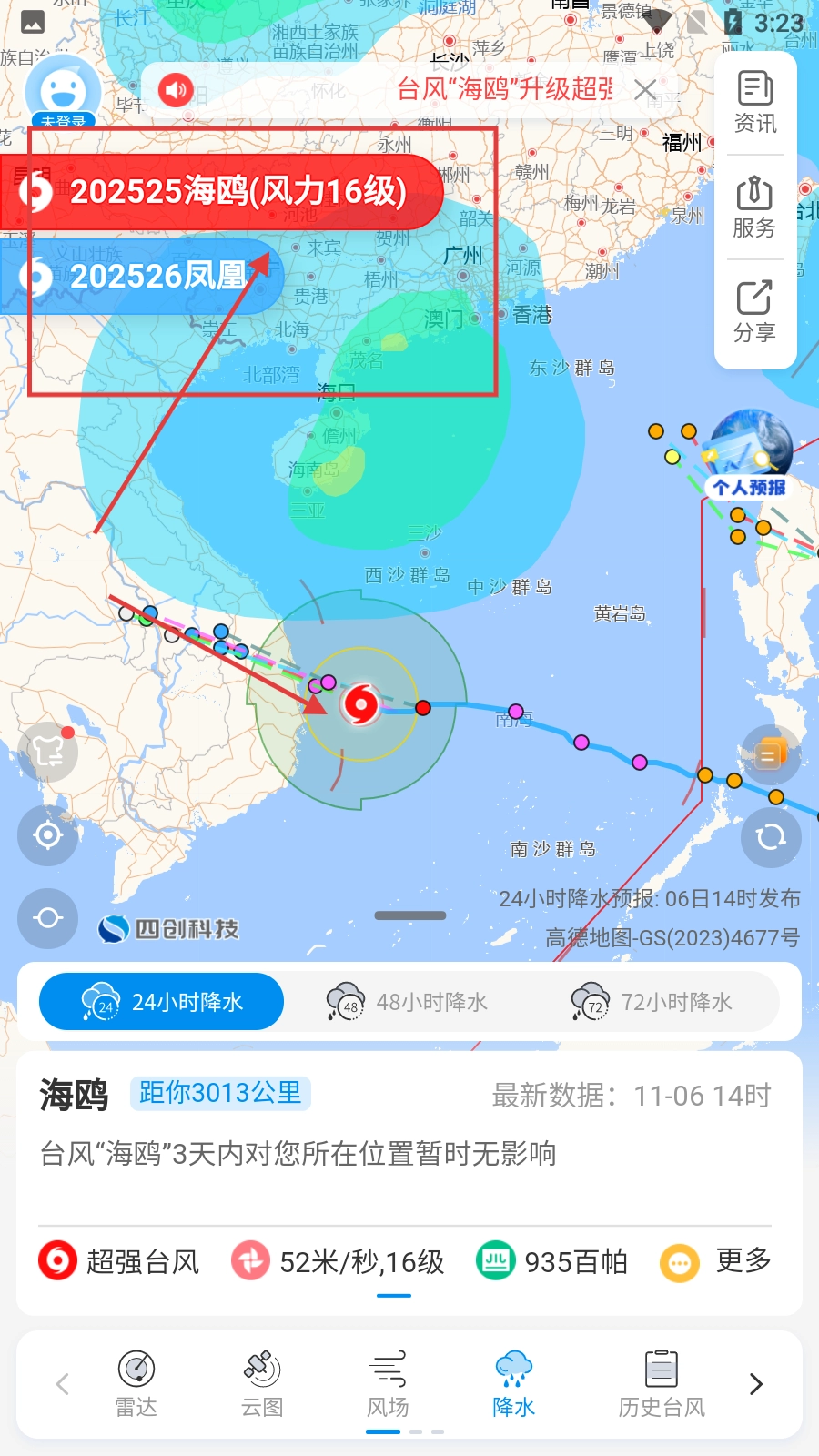Switch to 72小时降水 forecast
819x1456 pixels.
click(652, 1002)
